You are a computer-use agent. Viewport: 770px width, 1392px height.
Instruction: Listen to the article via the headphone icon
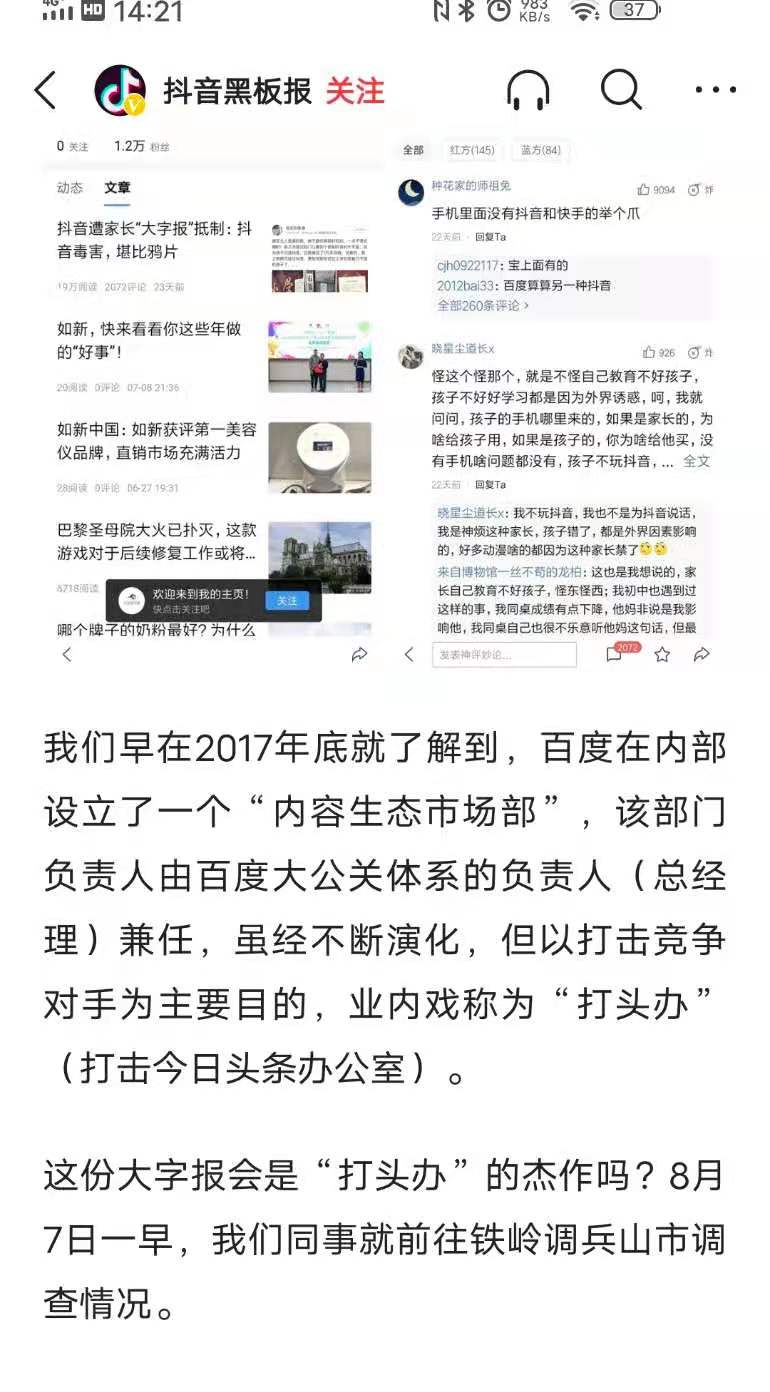(x=528, y=91)
